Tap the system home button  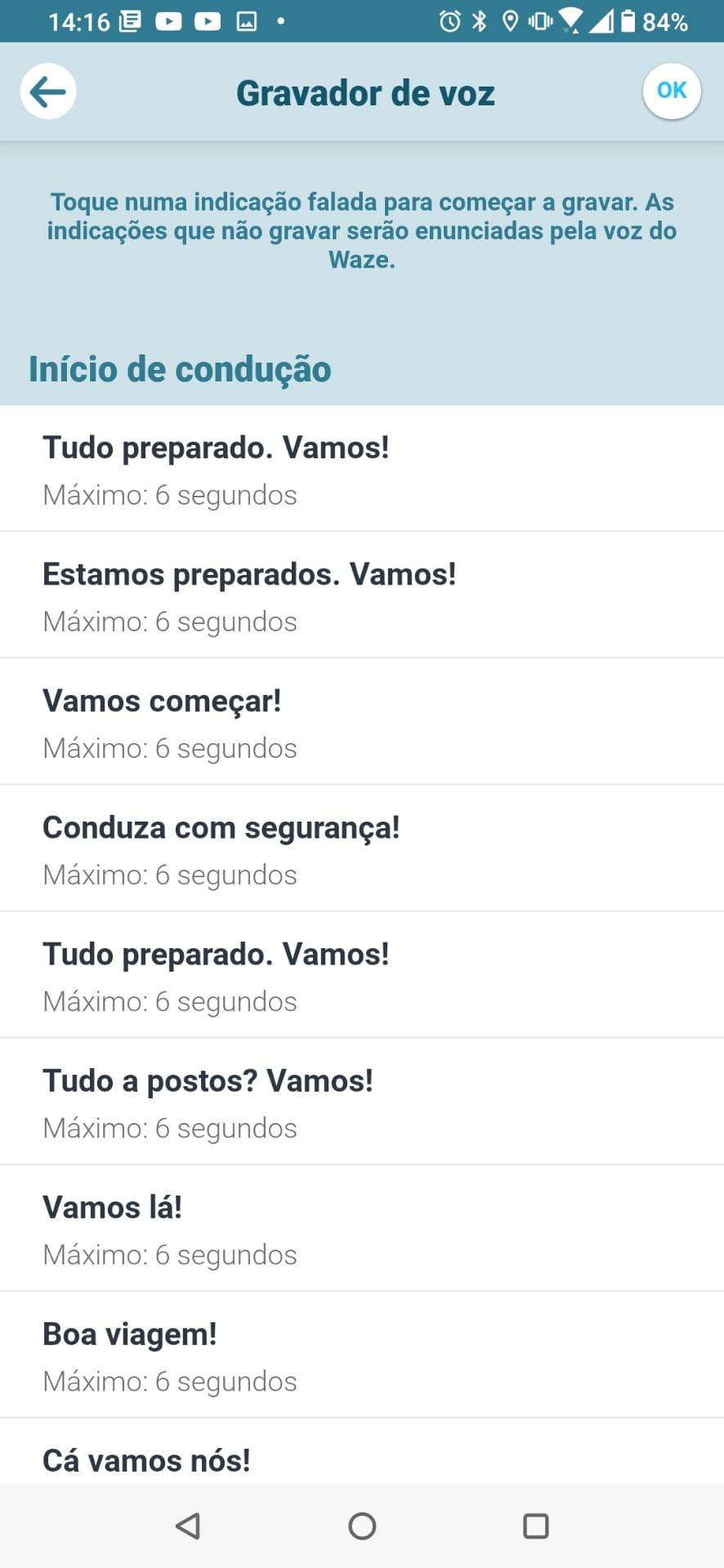pyautogui.click(x=362, y=1526)
